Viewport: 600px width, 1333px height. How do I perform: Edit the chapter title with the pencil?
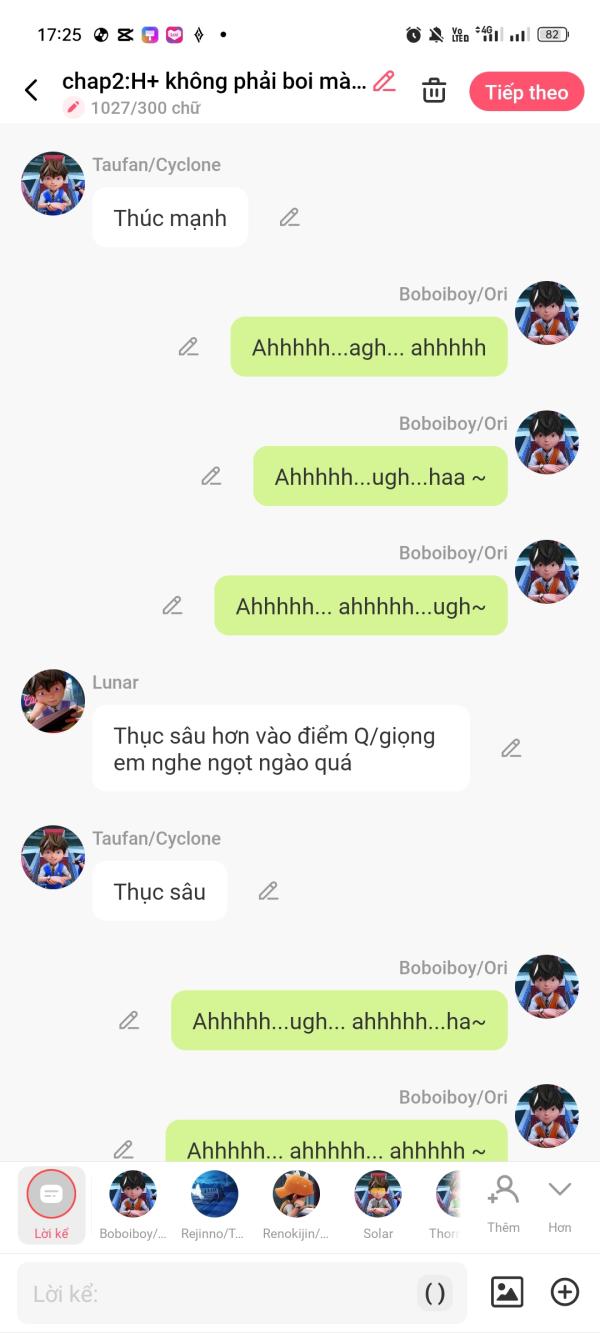coord(384,81)
